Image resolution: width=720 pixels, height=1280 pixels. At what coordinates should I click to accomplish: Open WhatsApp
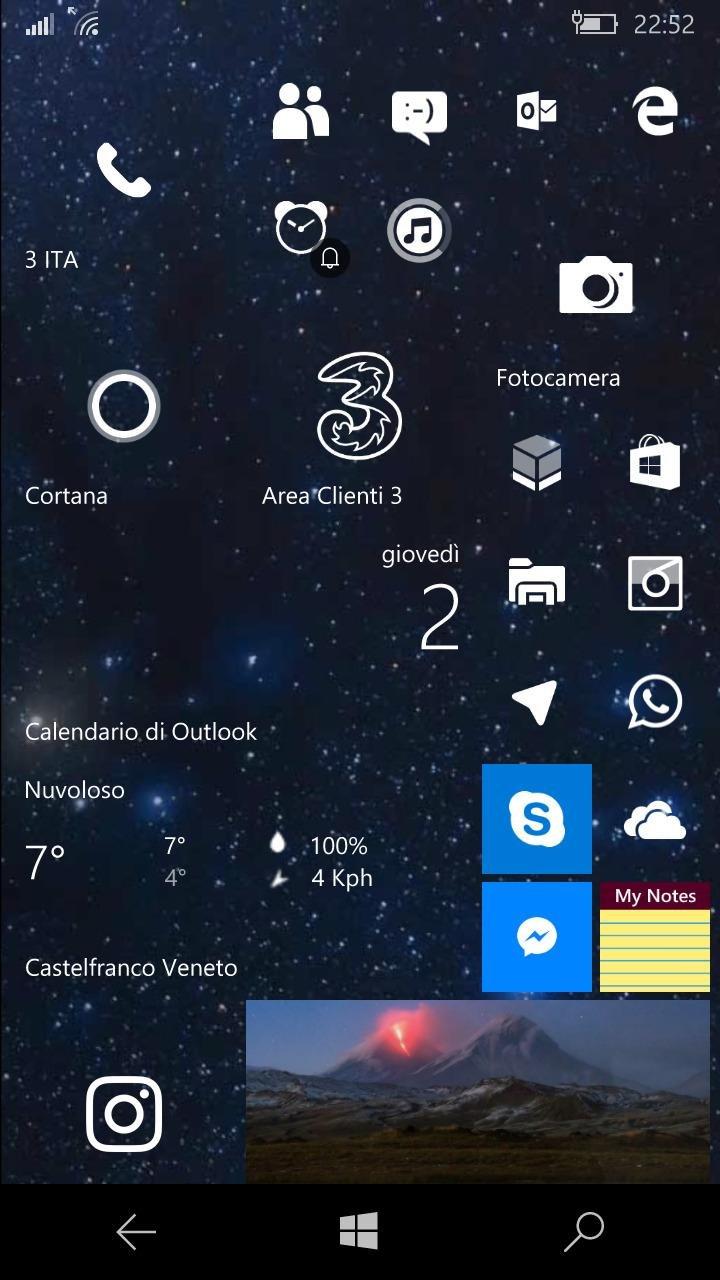coord(655,701)
